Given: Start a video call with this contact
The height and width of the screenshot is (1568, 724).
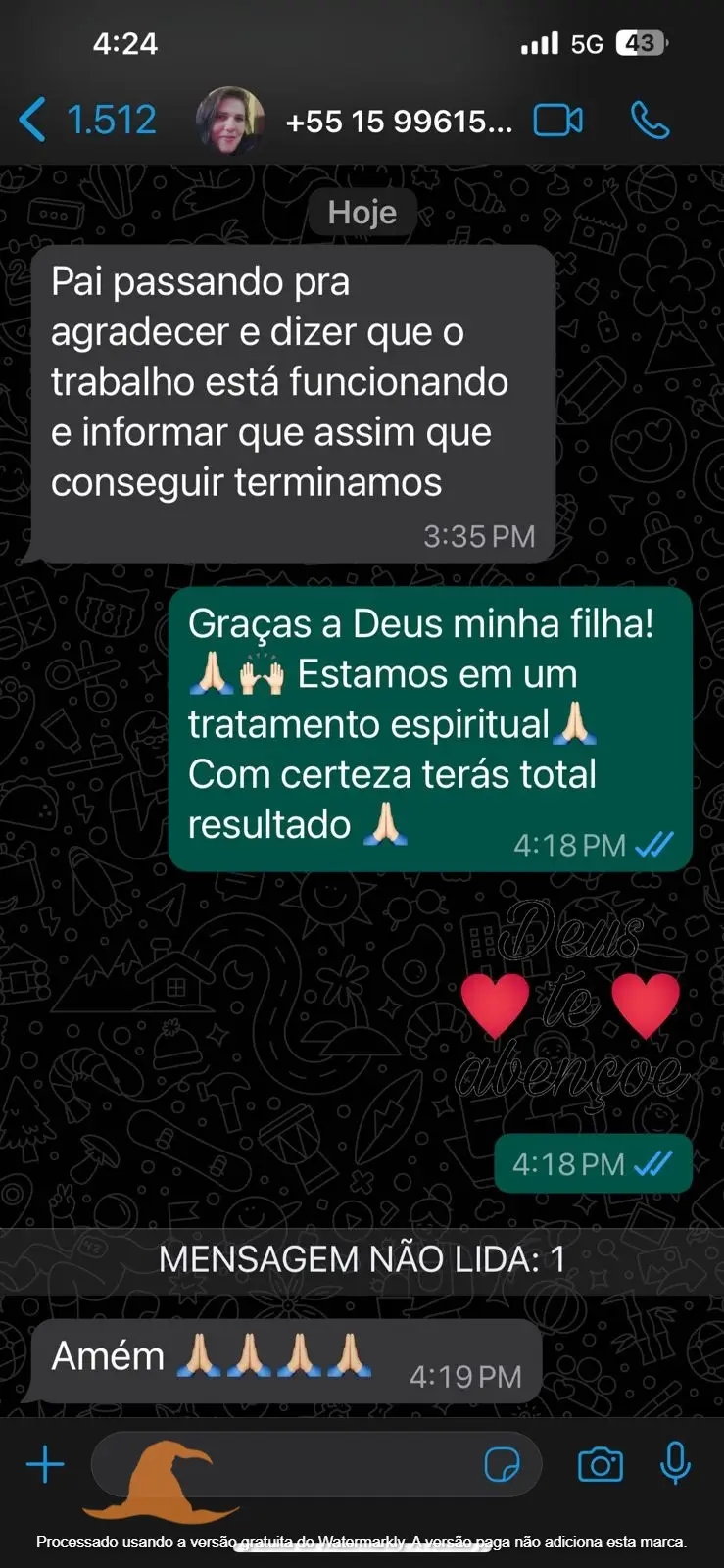Looking at the screenshot, I should pos(557,121).
